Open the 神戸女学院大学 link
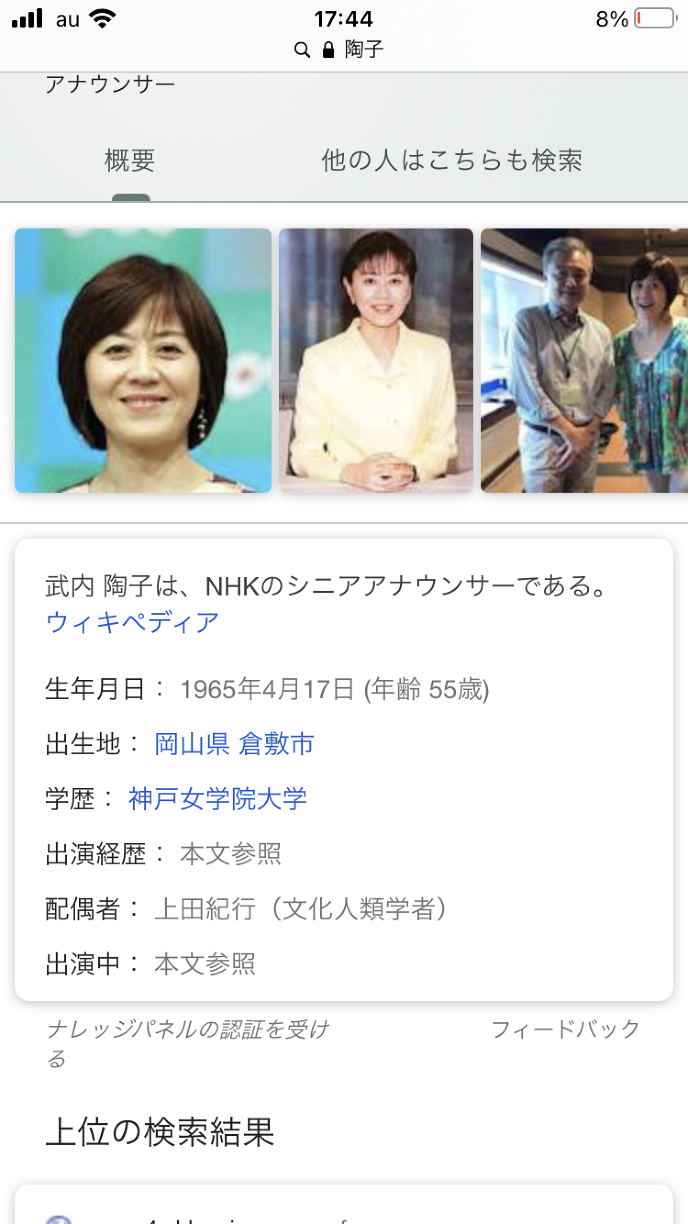 point(218,799)
